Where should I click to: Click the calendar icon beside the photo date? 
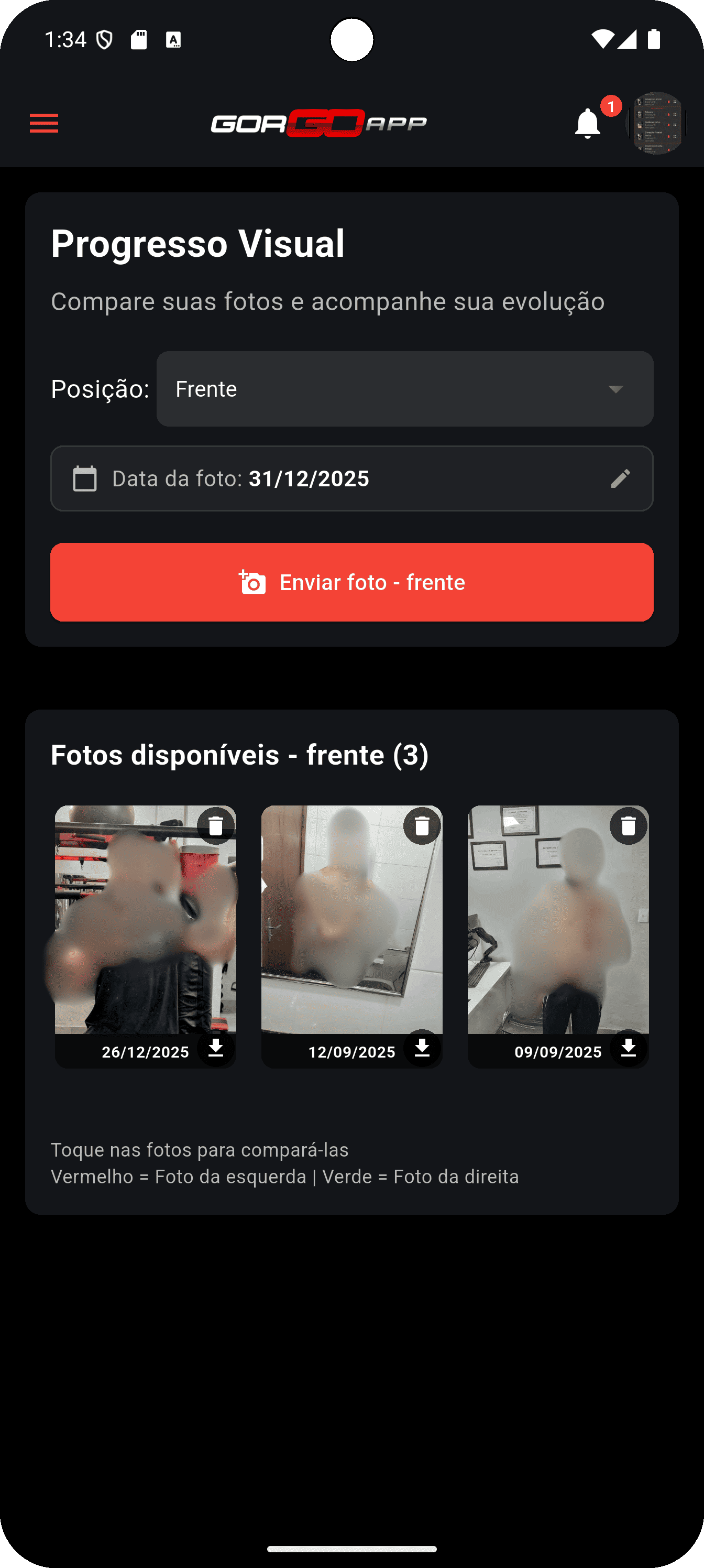coord(84,478)
